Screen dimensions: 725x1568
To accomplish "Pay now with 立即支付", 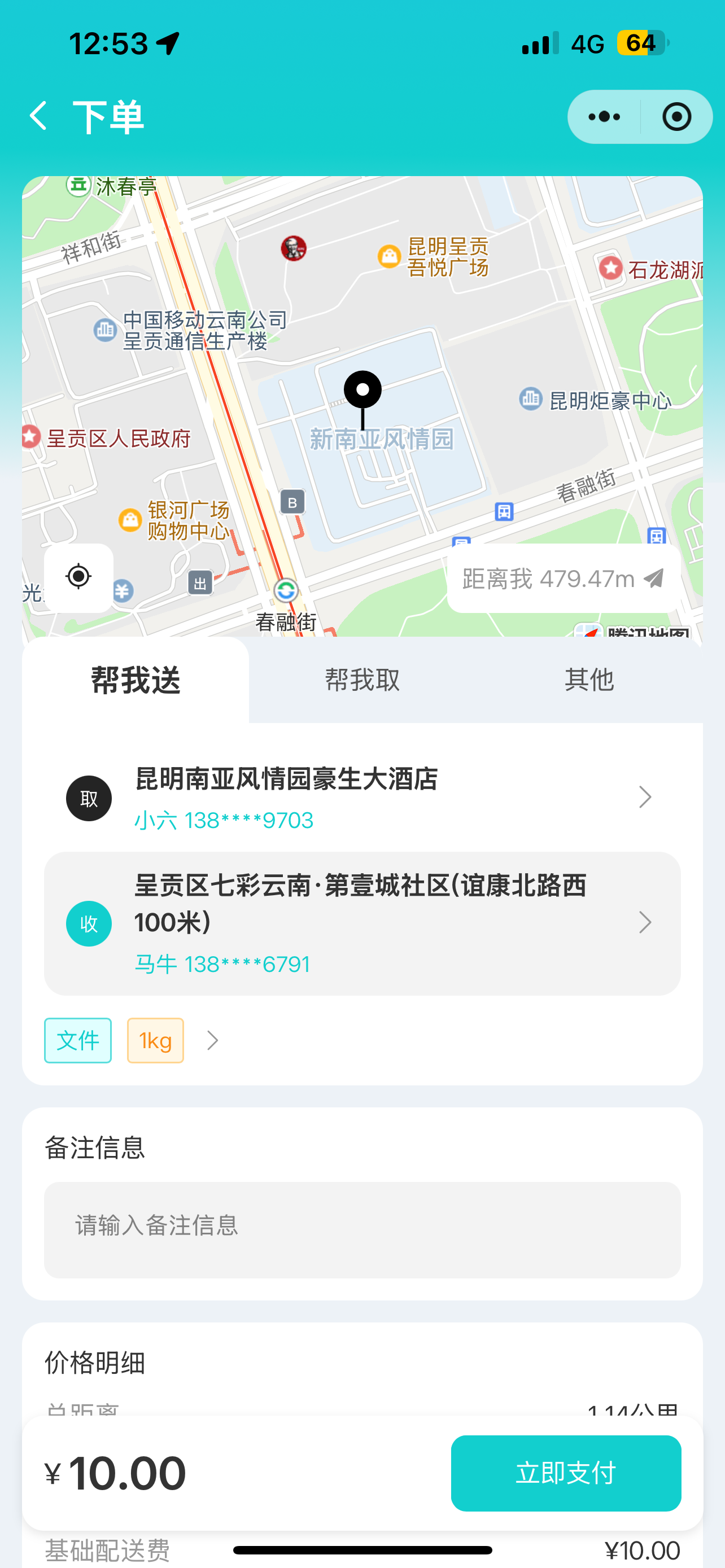I will [566, 1473].
